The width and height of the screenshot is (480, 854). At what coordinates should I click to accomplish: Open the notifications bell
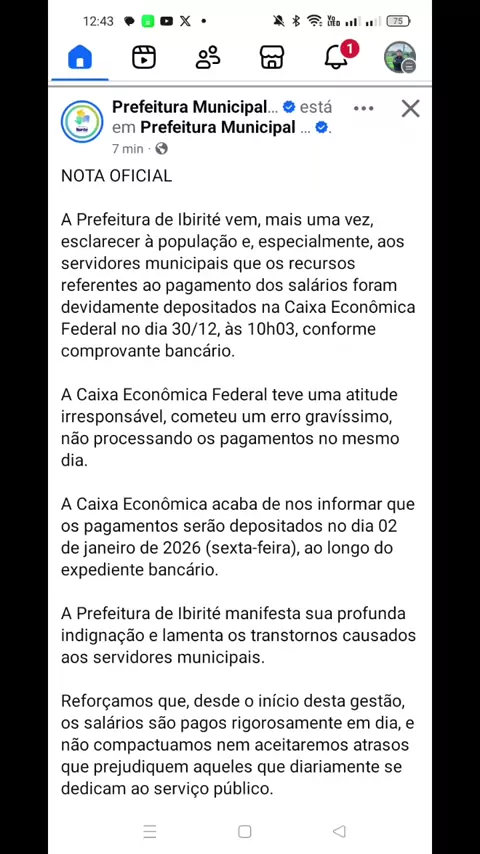coord(337,57)
